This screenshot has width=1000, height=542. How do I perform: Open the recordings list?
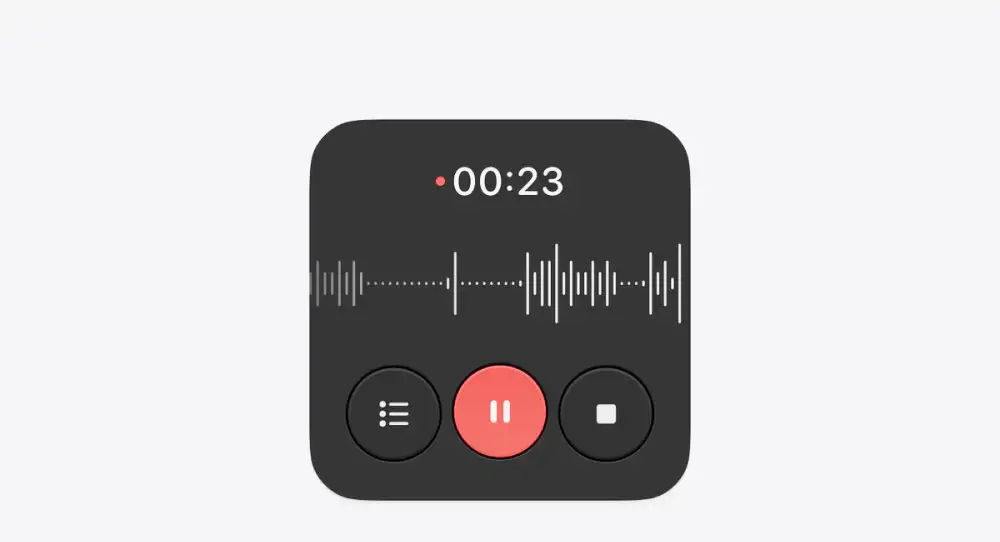[394, 413]
